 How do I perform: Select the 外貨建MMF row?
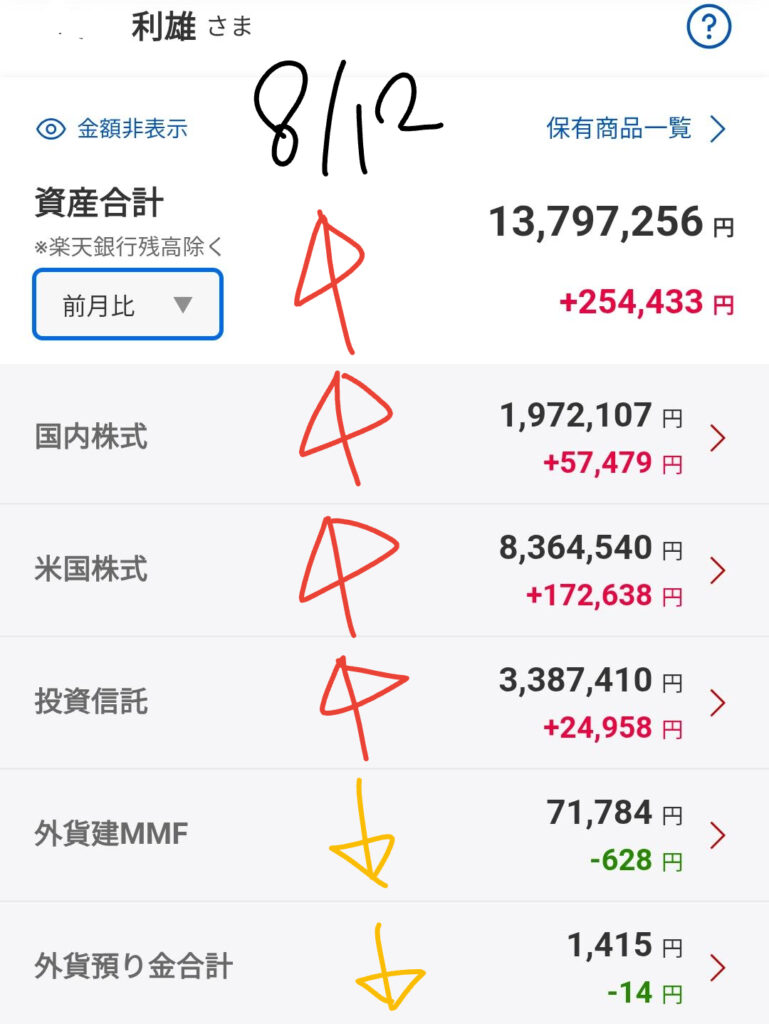(384, 835)
